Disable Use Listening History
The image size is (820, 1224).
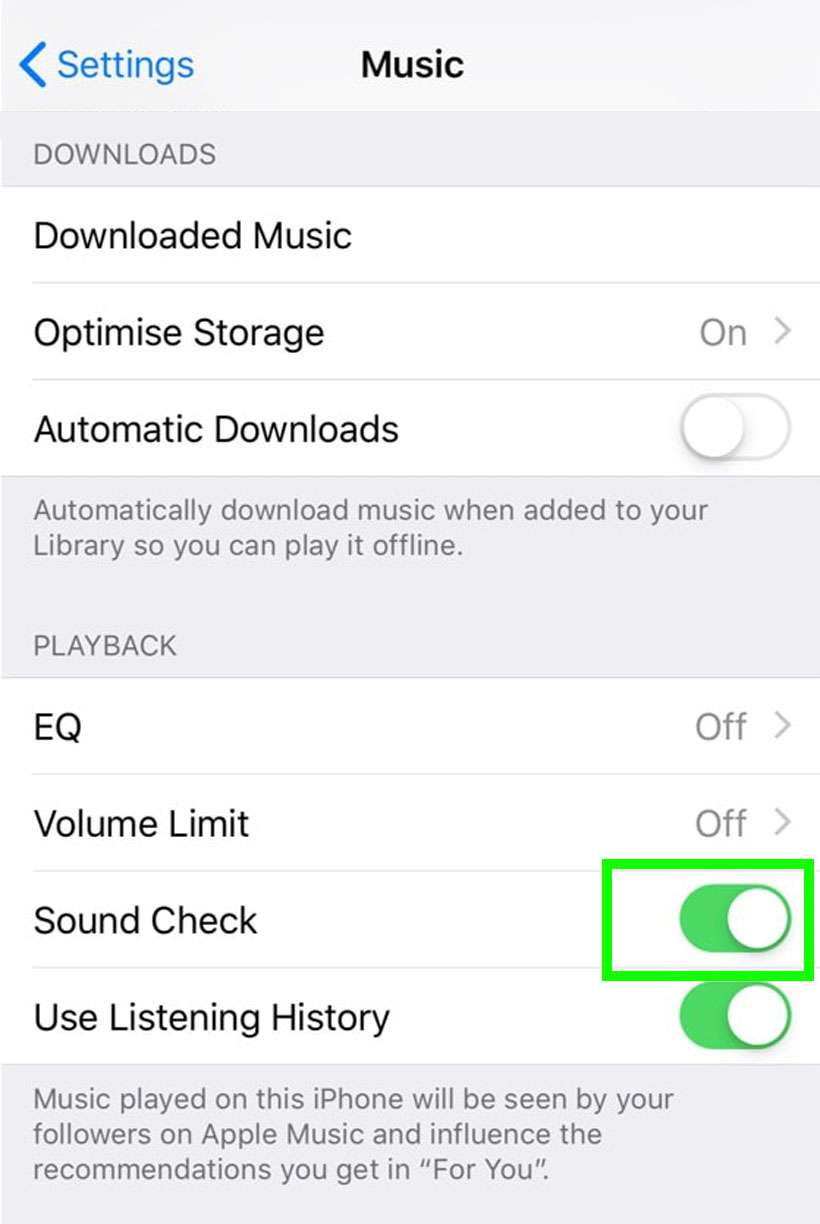[x=734, y=1017]
